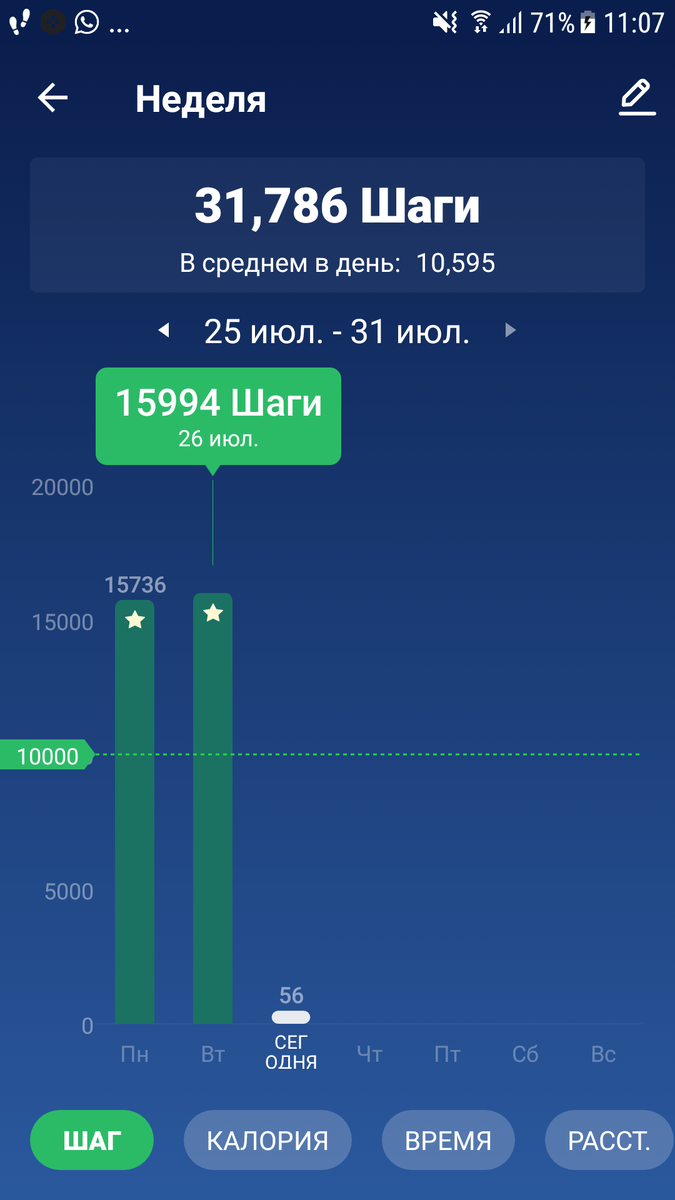Select the ШАГ chip
Image resolution: width=675 pixels, height=1200 pixels.
point(92,1140)
